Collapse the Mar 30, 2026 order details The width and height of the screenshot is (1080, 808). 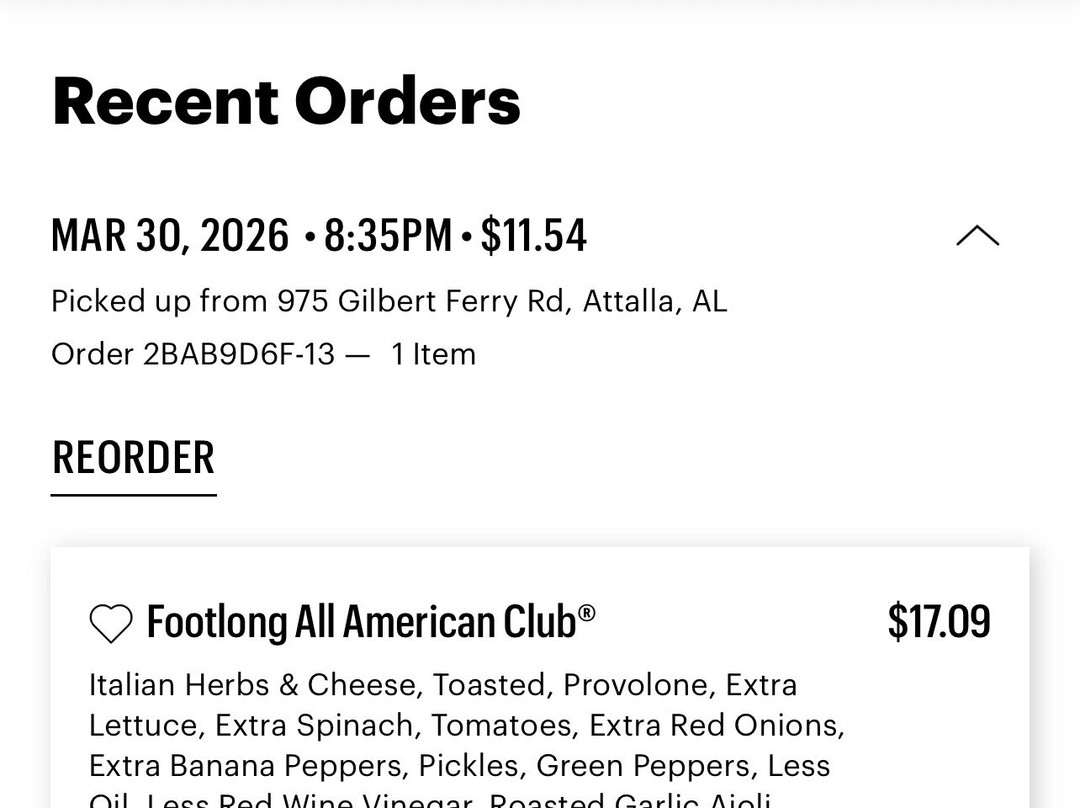[x=977, y=236]
